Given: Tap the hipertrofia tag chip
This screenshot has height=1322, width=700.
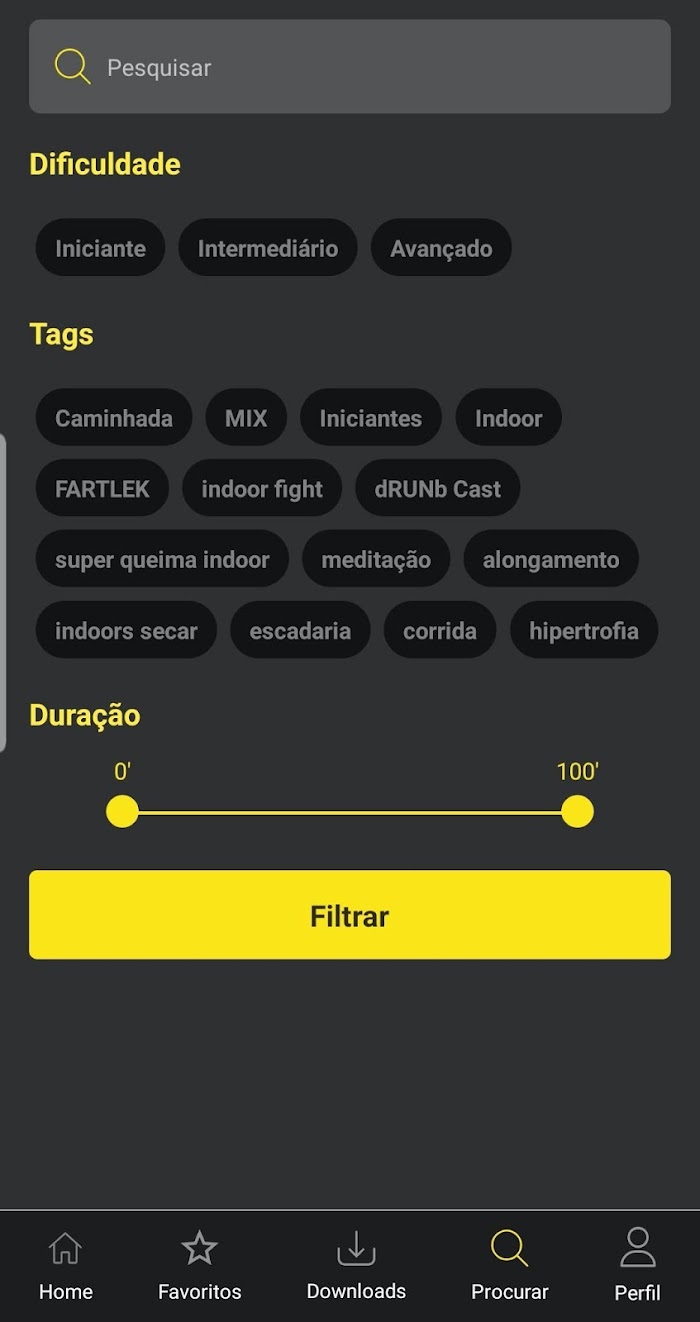Looking at the screenshot, I should (584, 631).
